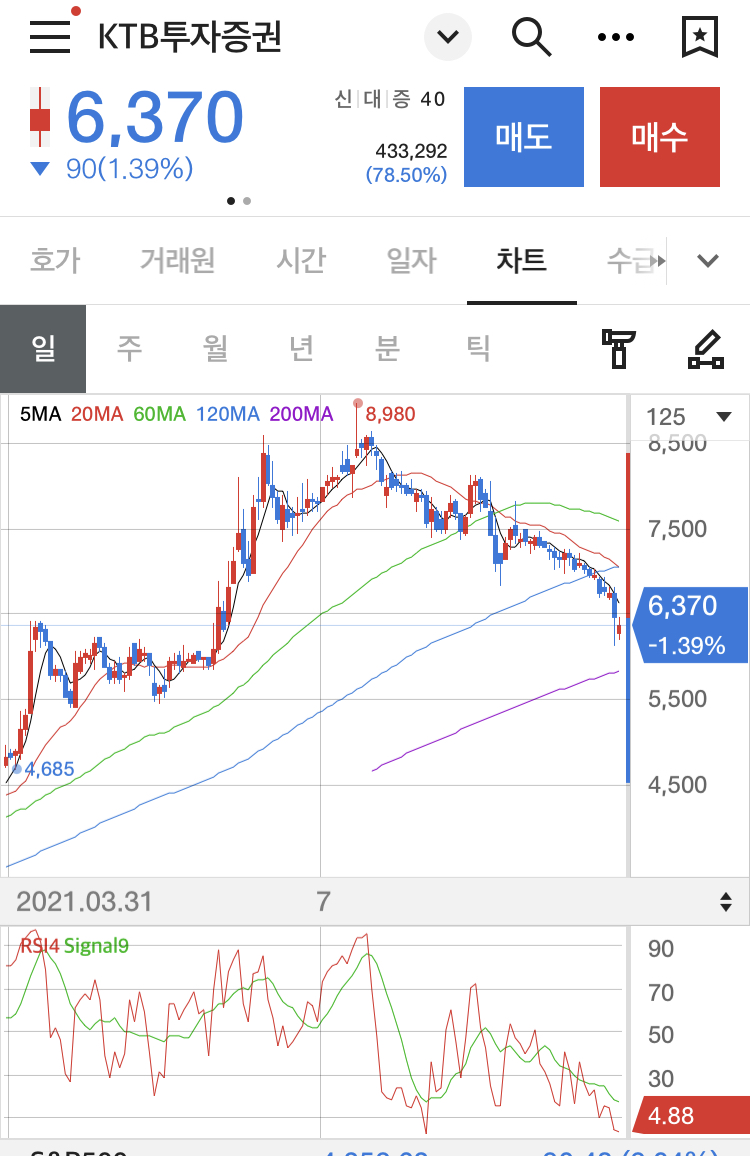The width and height of the screenshot is (750, 1156).
Task: Switch to the 거래원 tab
Action: click(177, 261)
